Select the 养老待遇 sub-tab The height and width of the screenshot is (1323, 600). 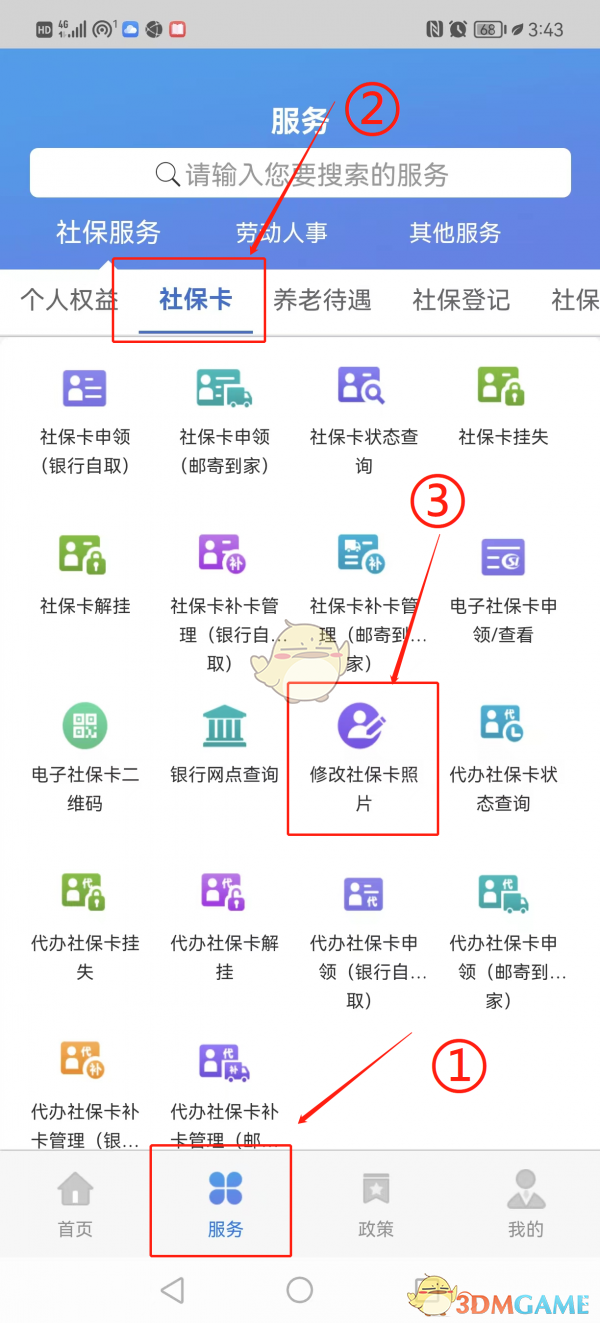coord(322,299)
